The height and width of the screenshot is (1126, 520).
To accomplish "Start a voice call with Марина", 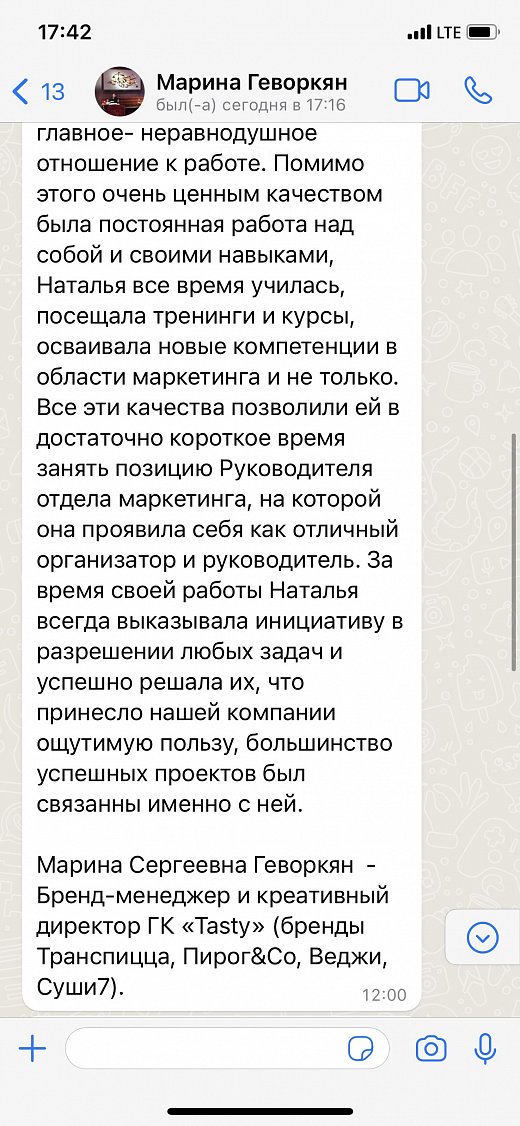I will pyautogui.click(x=478, y=90).
